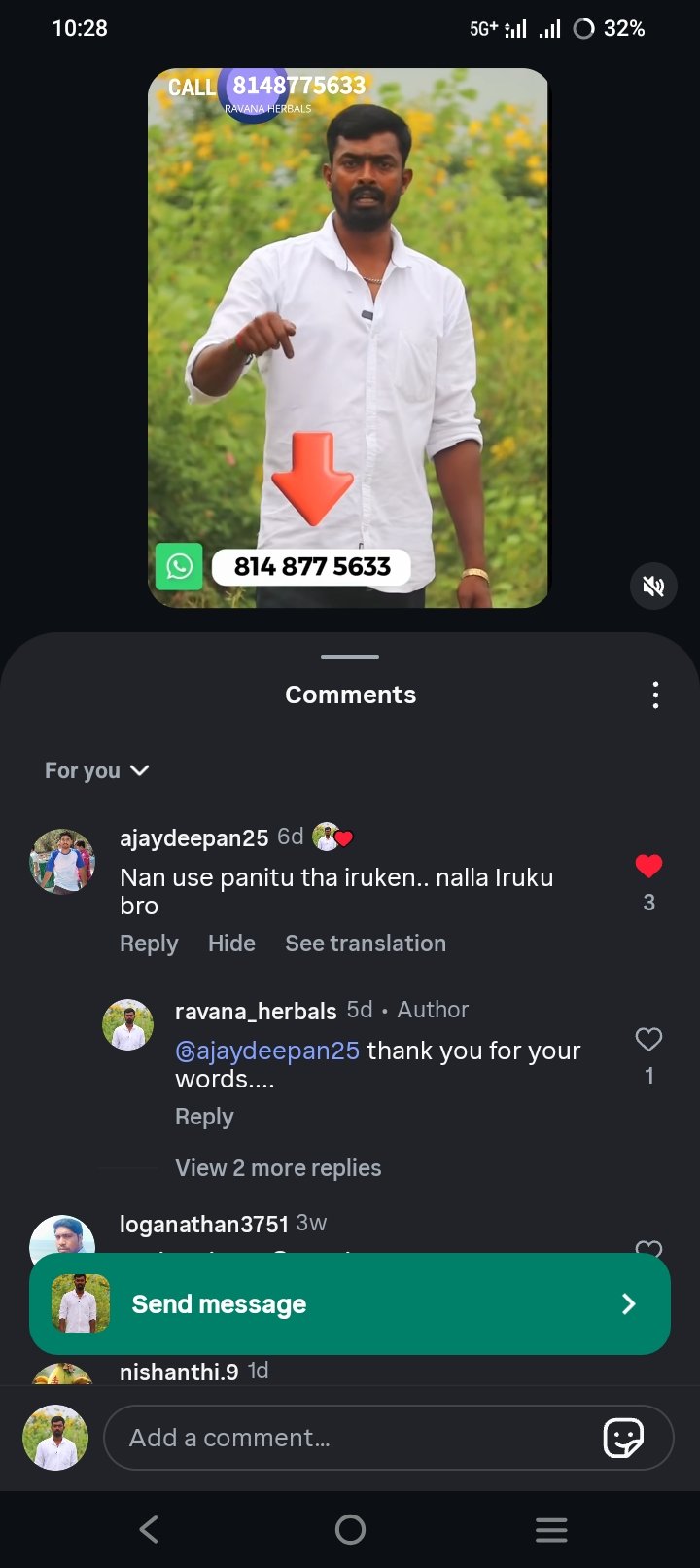This screenshot has height=1568, width=700.
Task: Unlike ajaydeepan25's comment
Action: [648, 866]
